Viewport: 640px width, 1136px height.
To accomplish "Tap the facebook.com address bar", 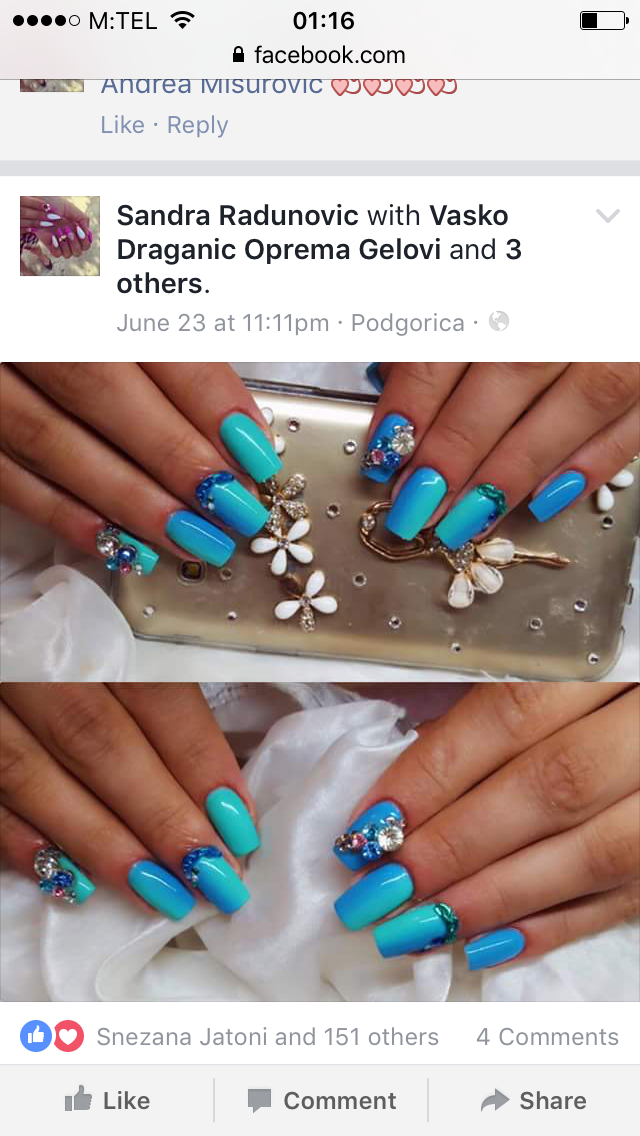I will click(320, 54).
